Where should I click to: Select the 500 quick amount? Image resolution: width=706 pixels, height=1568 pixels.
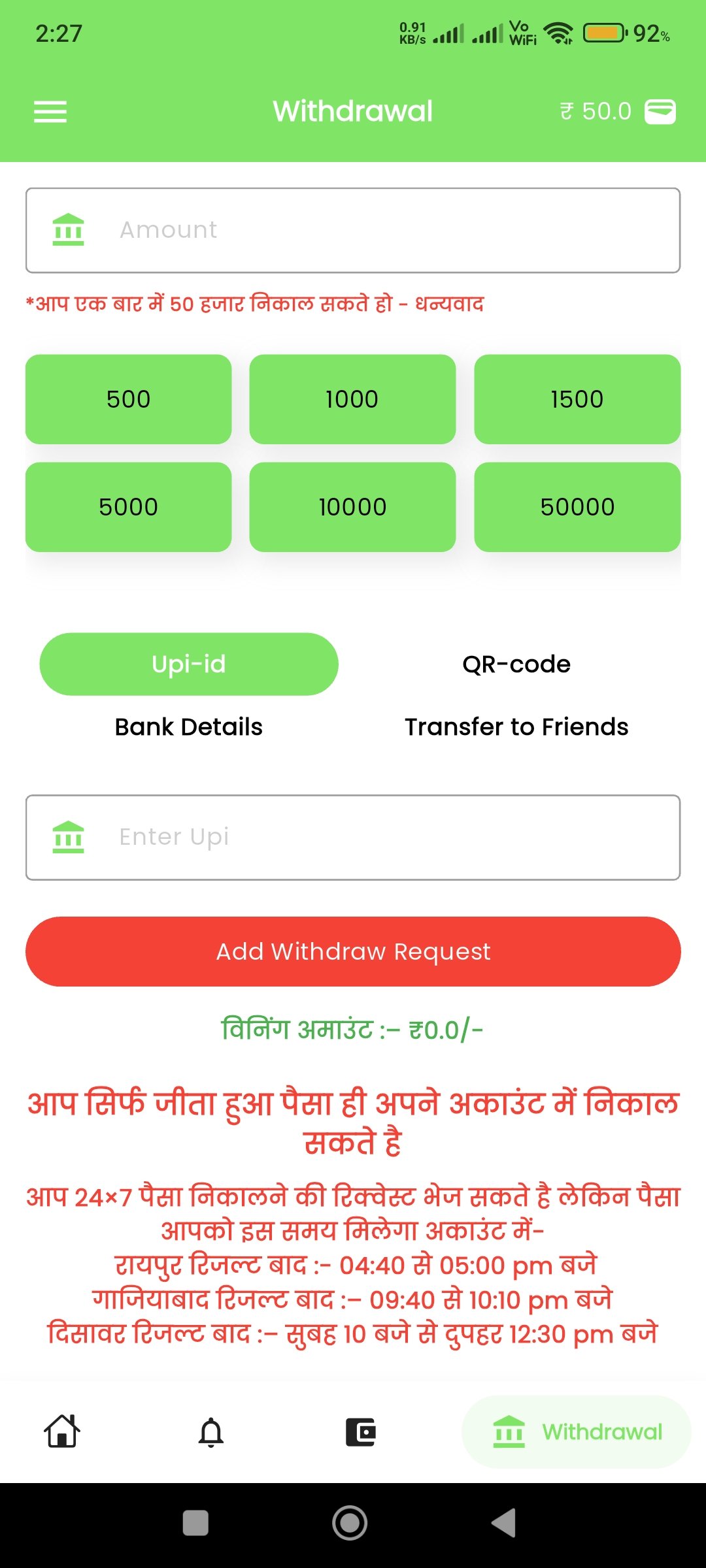click(129, 399)
